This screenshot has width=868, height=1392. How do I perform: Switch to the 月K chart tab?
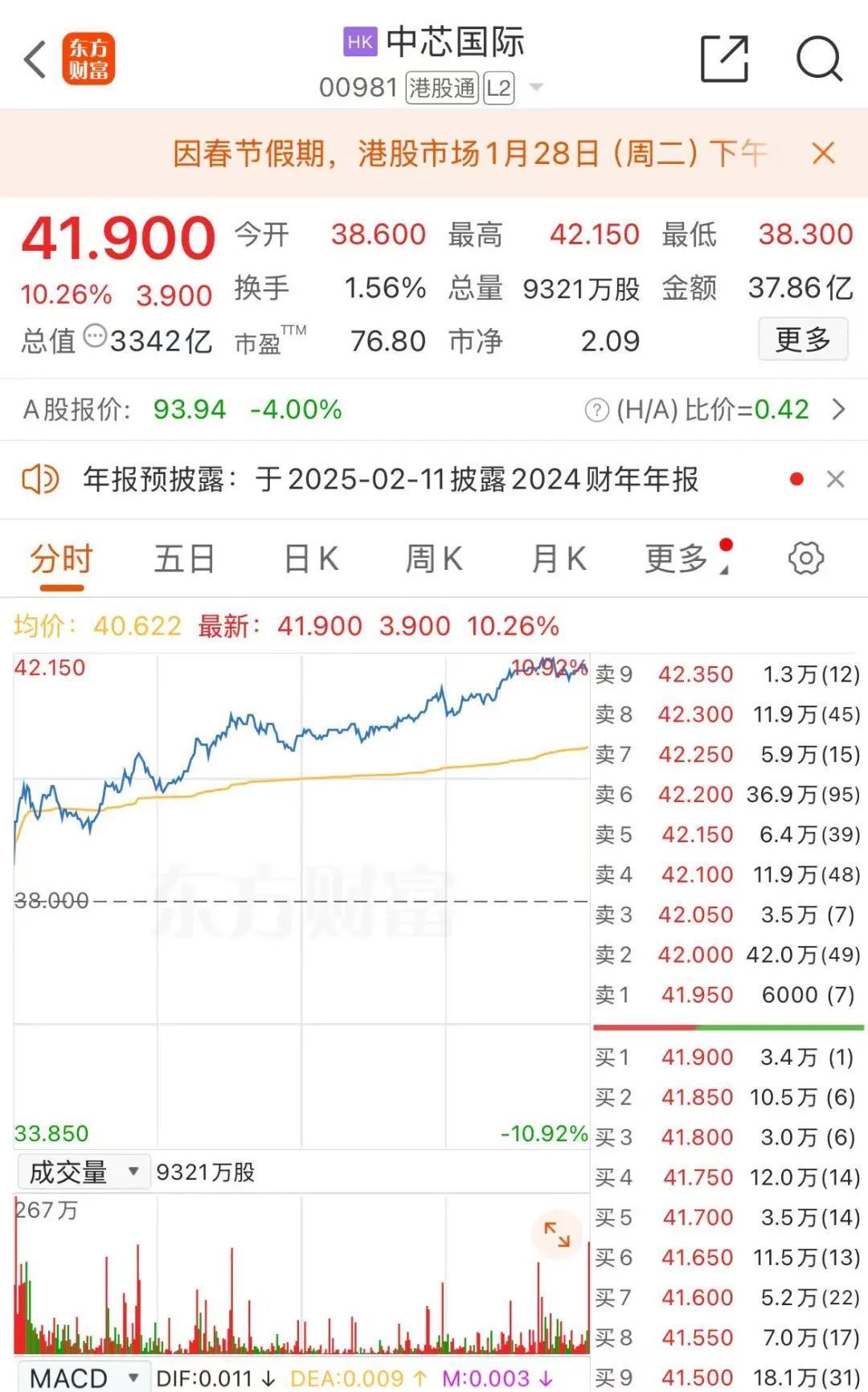pyautogui.click(x=559, y=559)
